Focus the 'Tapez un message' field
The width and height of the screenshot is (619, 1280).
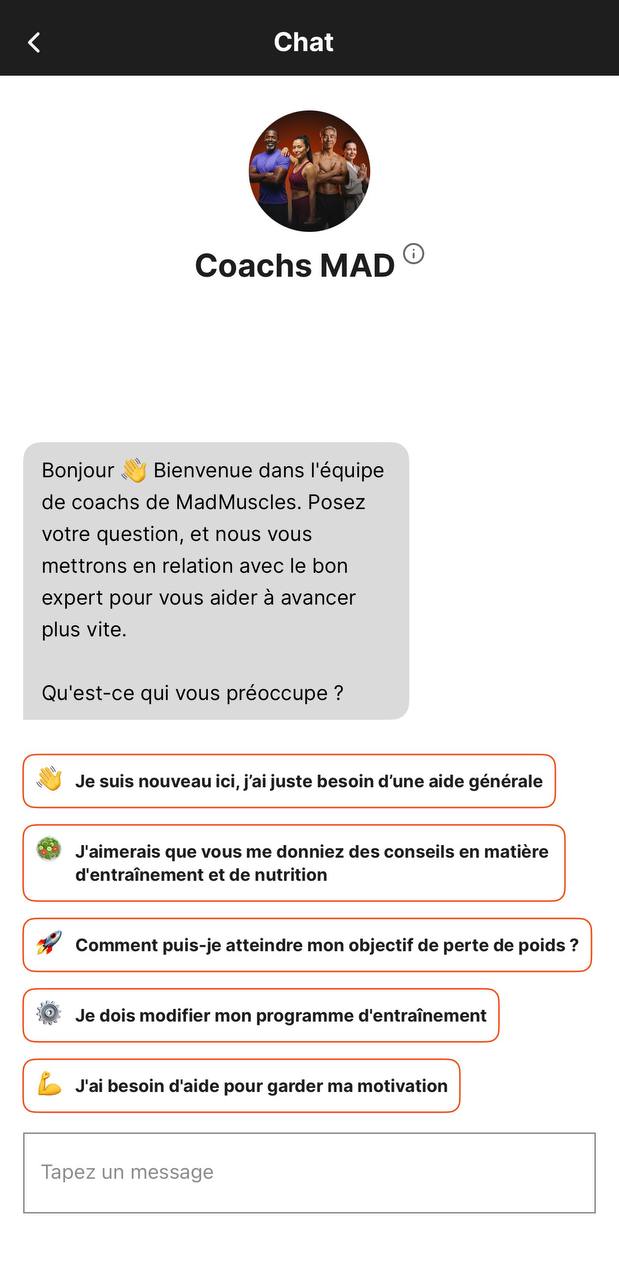(309, 1173)
